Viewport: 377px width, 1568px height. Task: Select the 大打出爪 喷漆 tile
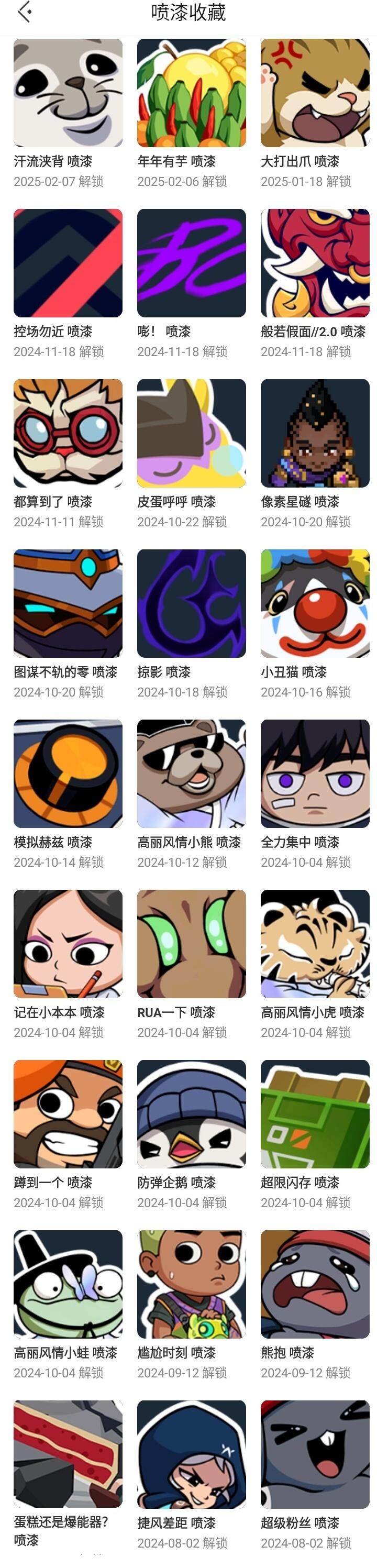pyautogui.click(x=315, y=93)
